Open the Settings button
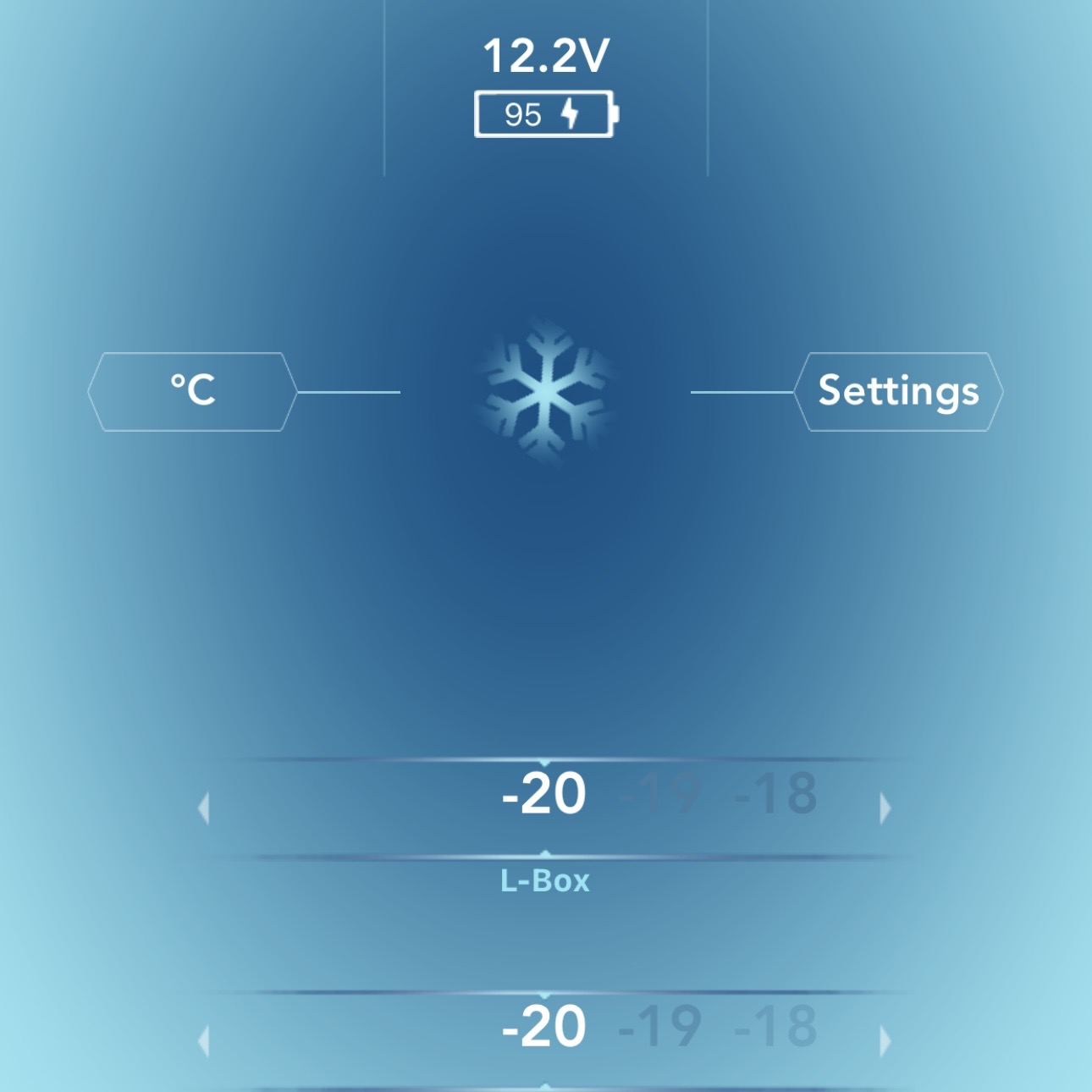The image size is (1092, 1092). pyautogui.click(x=898, y=391)
